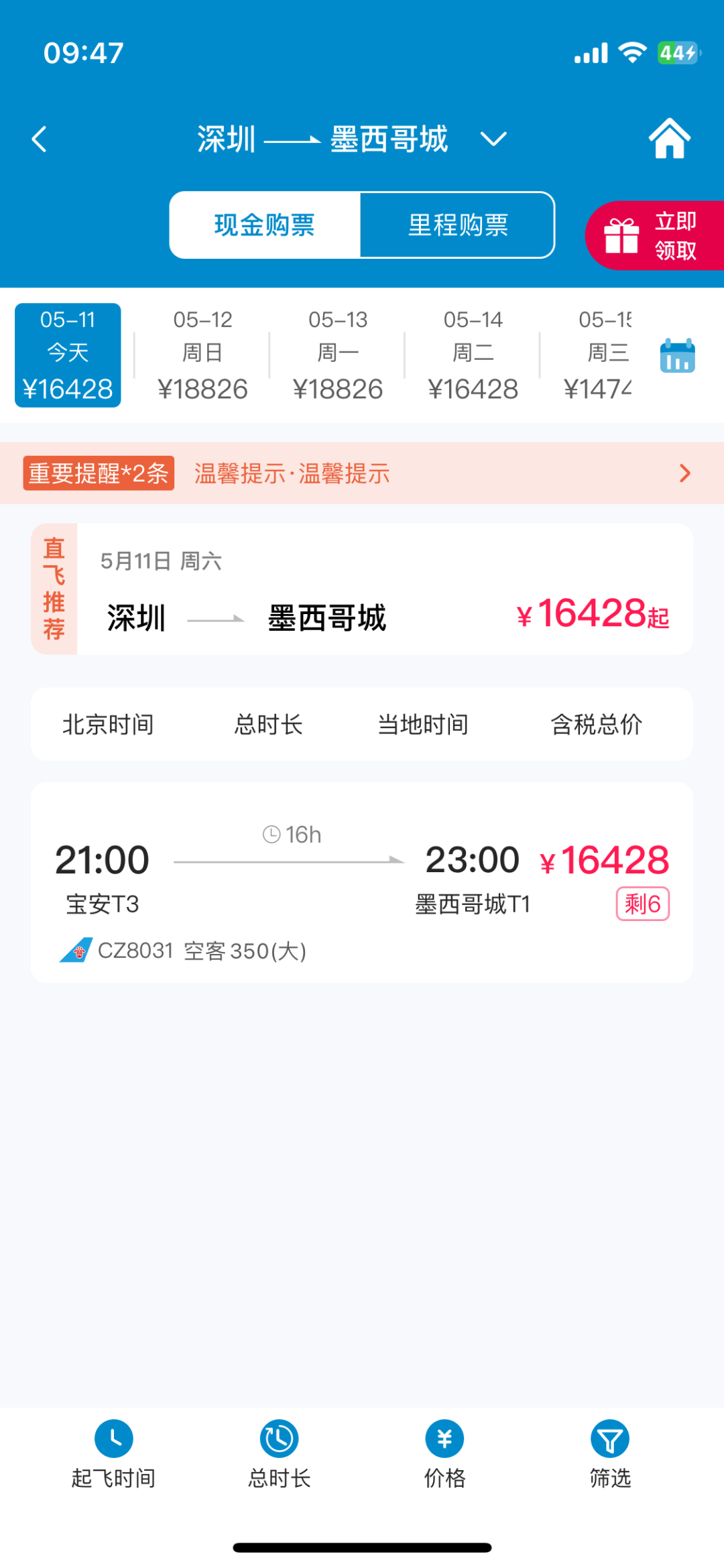This screenshot has height=1568, width=724.
Task: Open flight CZ8031 departing 21:00
Action: (362, 882)
